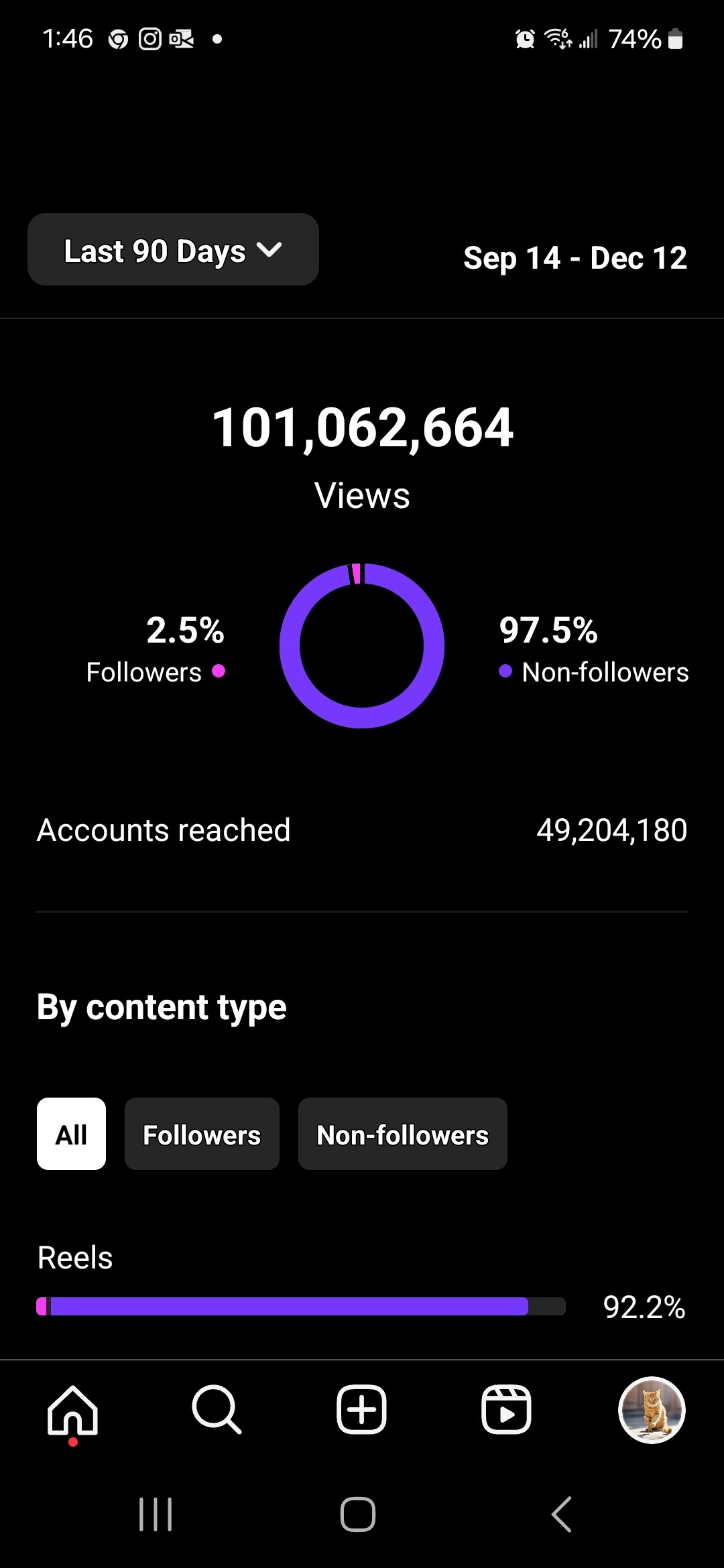Open the search and explore tab
724x1568 pixels.
click(x=217, y=1410)
